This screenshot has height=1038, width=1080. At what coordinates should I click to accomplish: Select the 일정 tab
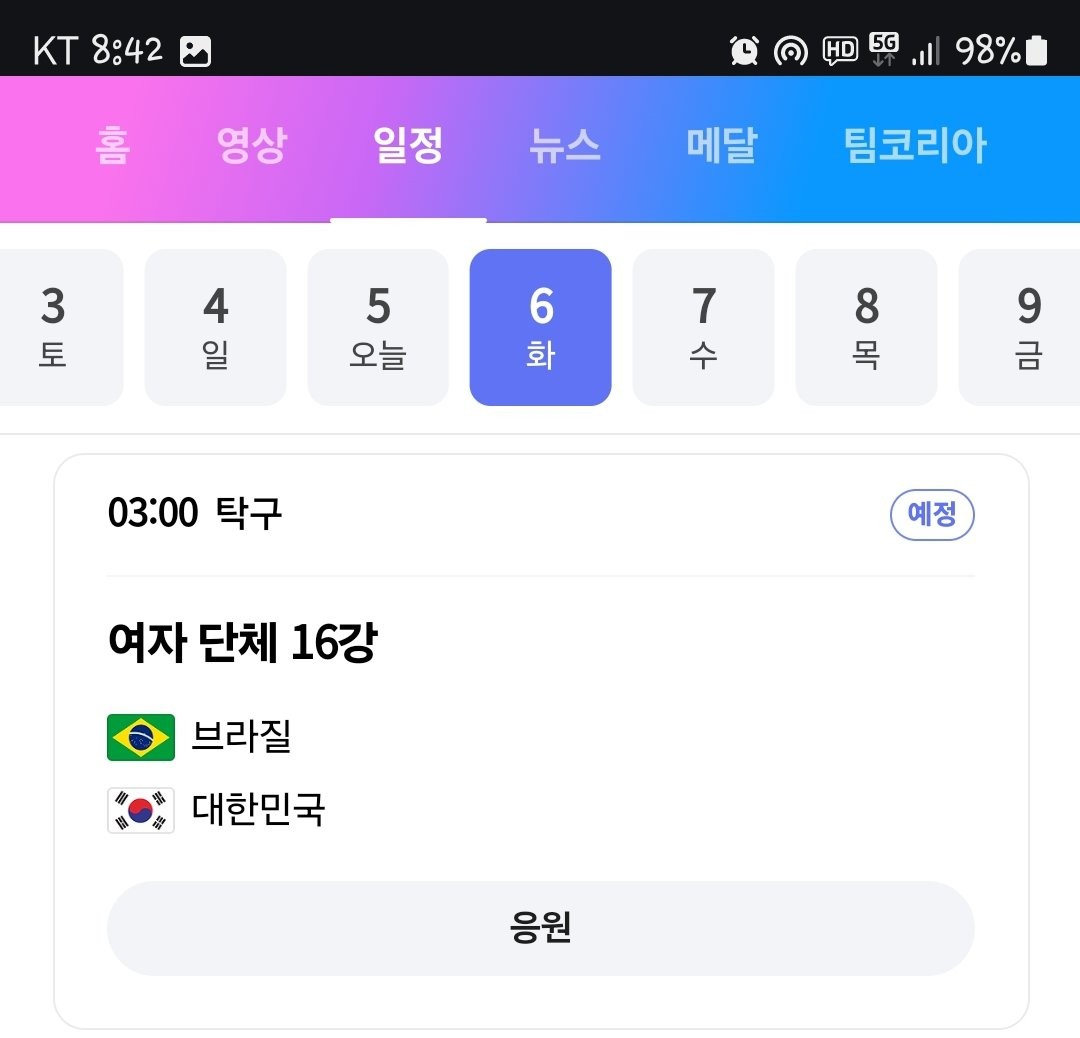click(408, 146)
